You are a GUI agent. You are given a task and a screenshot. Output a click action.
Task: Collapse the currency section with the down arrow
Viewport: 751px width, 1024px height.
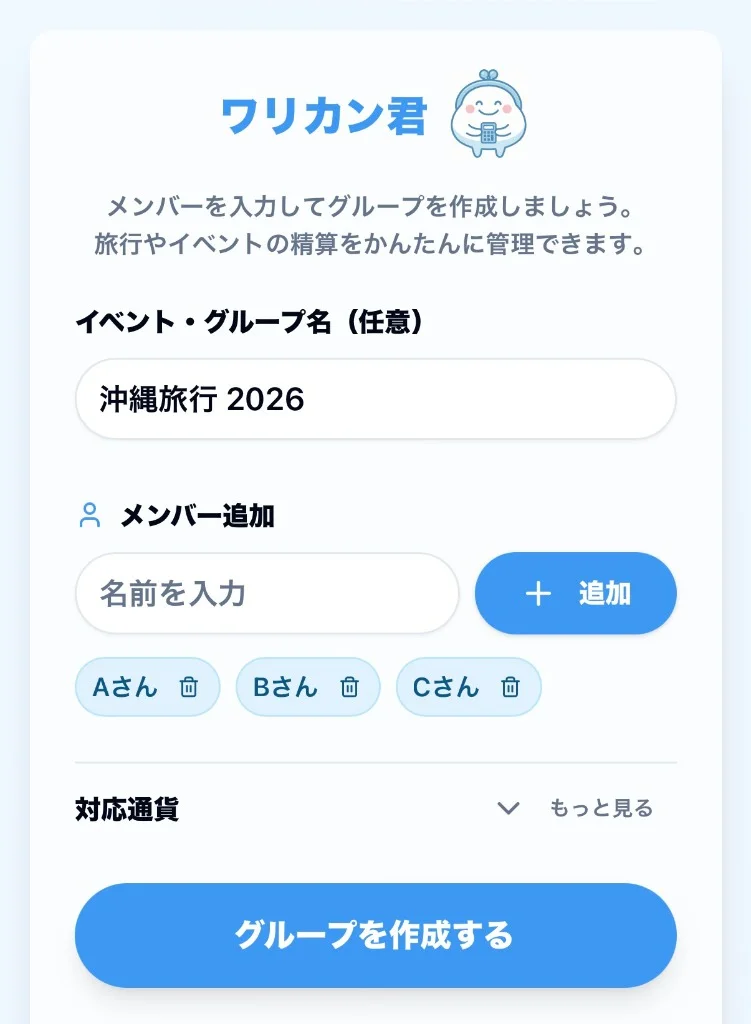(508, 808)
